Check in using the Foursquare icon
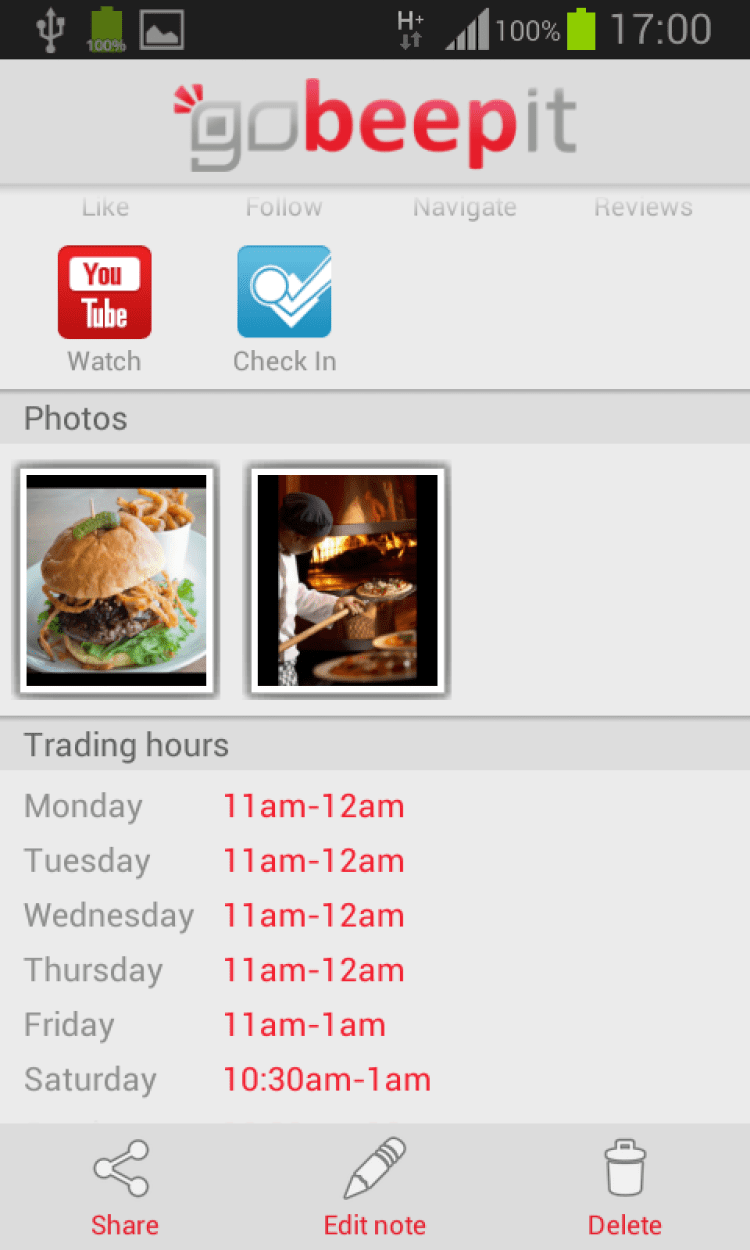This screenshot has height=1250, width=750. click(284, 293)
